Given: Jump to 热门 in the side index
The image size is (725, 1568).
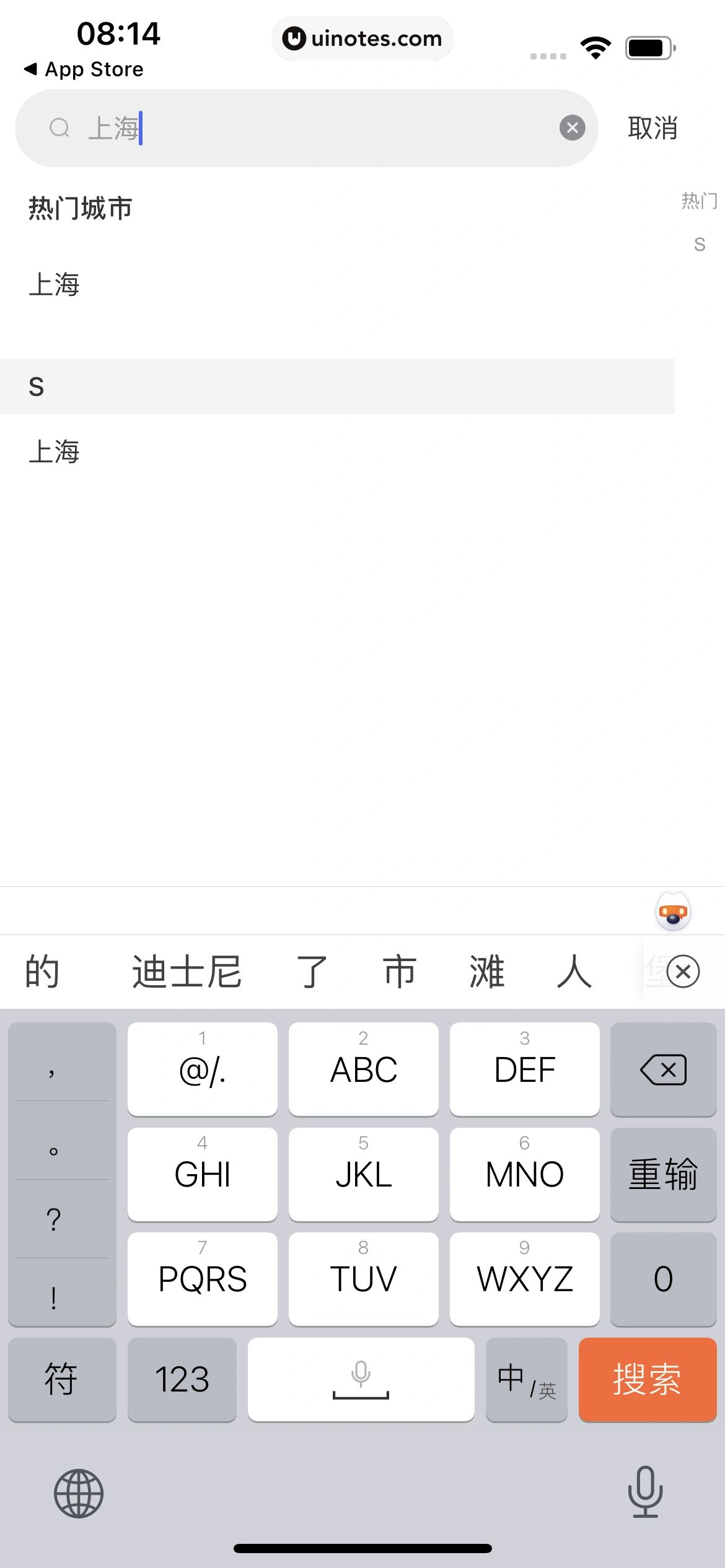Looking at the screenshot, I should (699, 201).
